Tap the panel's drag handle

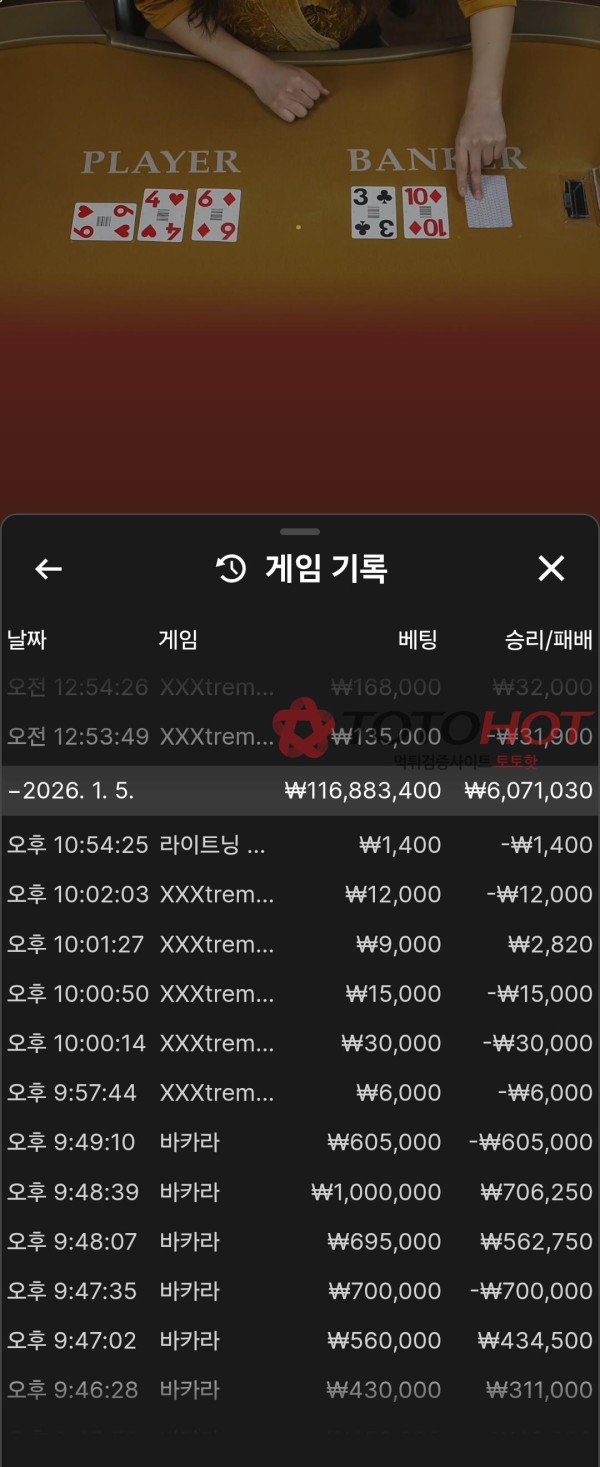click(x=300, y=532)
